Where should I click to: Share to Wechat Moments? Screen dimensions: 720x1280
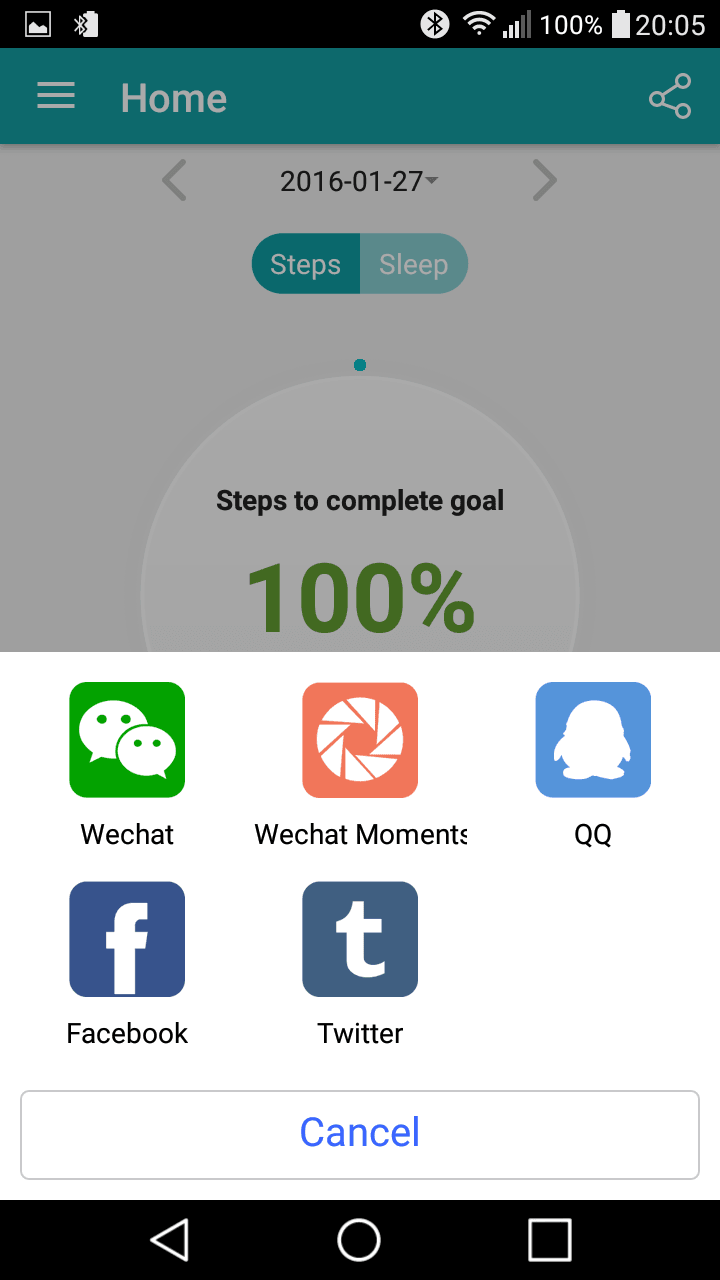pos(360,740)
